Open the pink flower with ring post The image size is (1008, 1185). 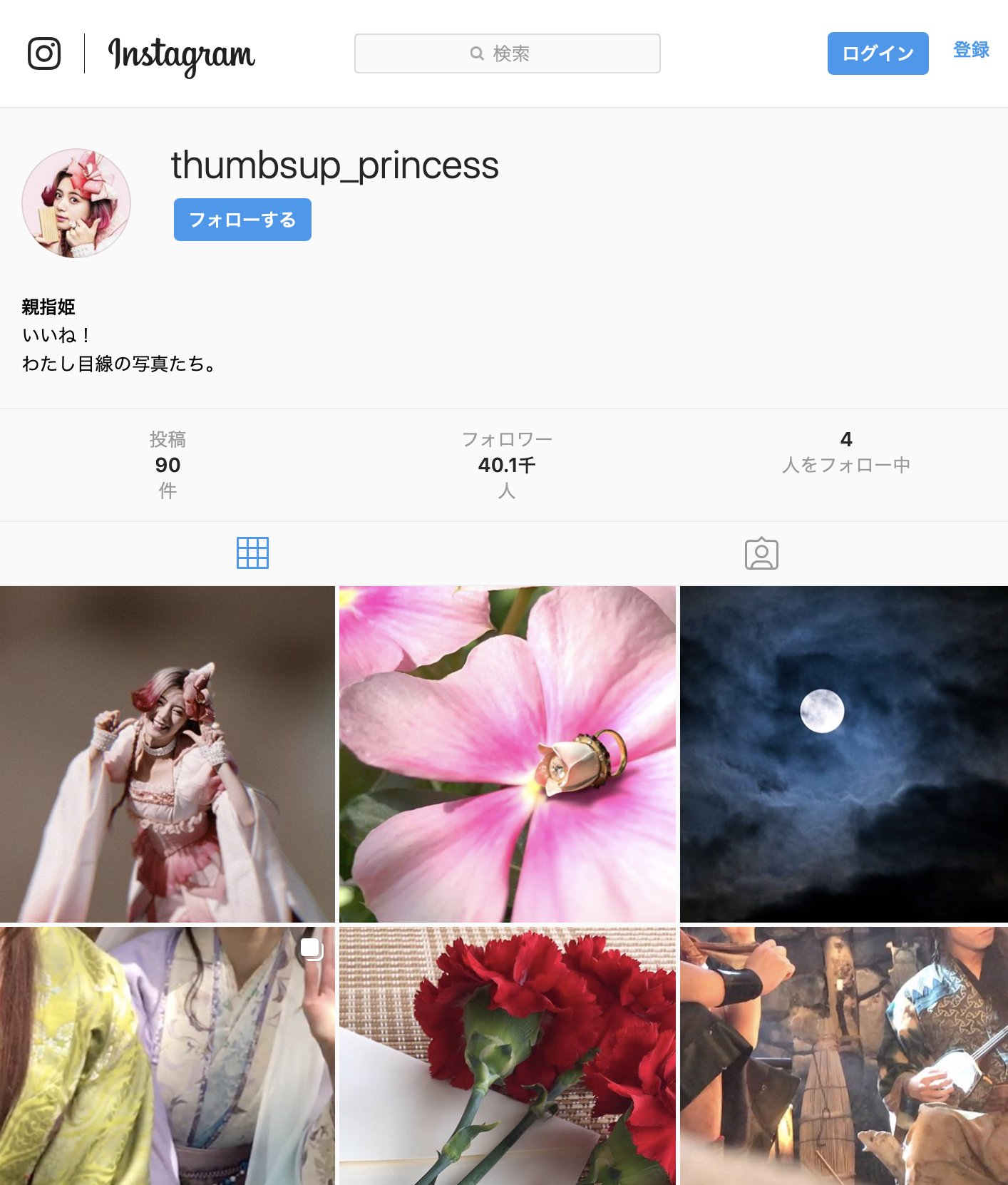[x=507, y=754]
